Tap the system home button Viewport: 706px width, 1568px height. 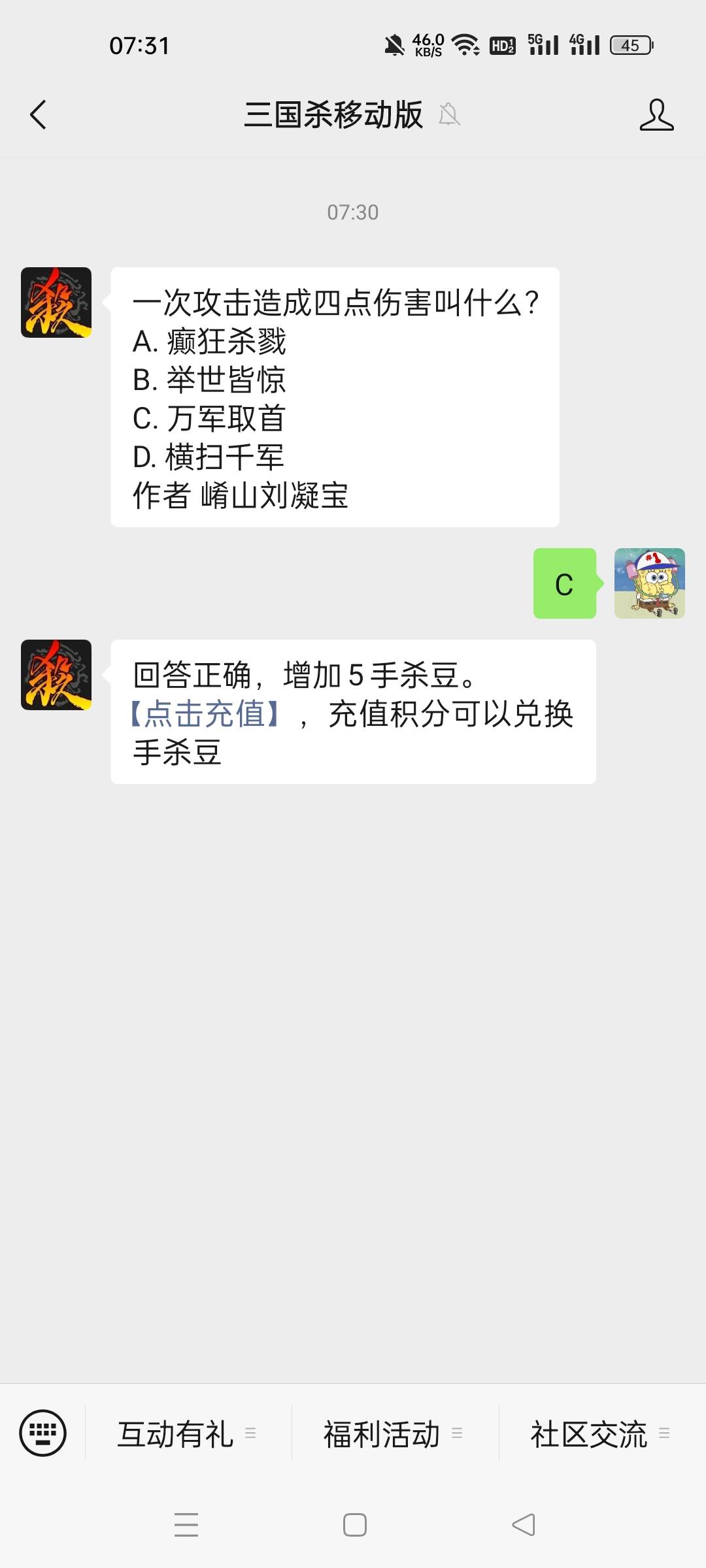coord(354,1525)
